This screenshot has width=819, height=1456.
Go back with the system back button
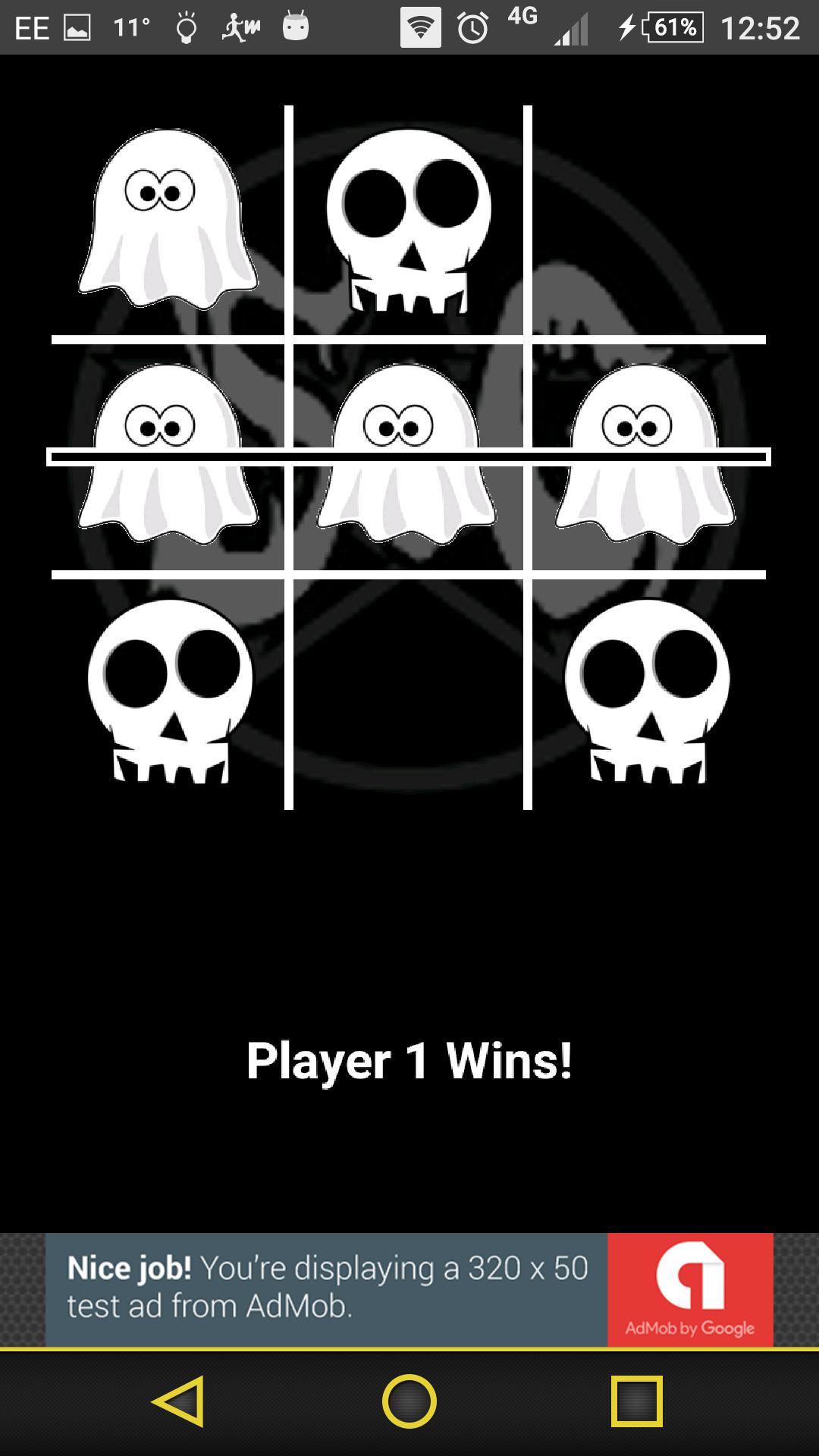pos(180,1401)
